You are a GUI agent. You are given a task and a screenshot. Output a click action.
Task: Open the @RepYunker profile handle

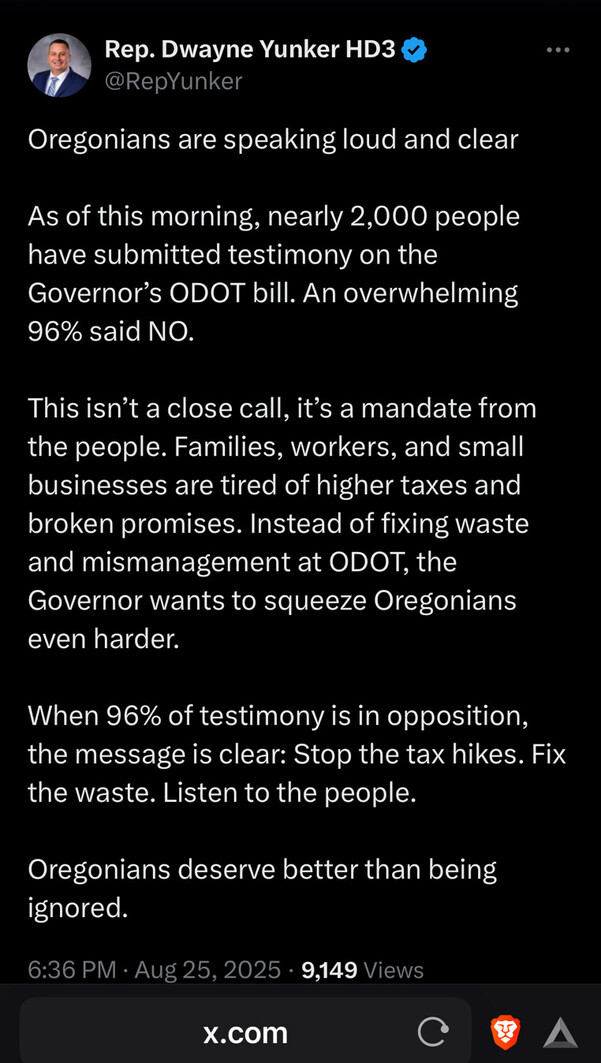click(x=172, y=81)
